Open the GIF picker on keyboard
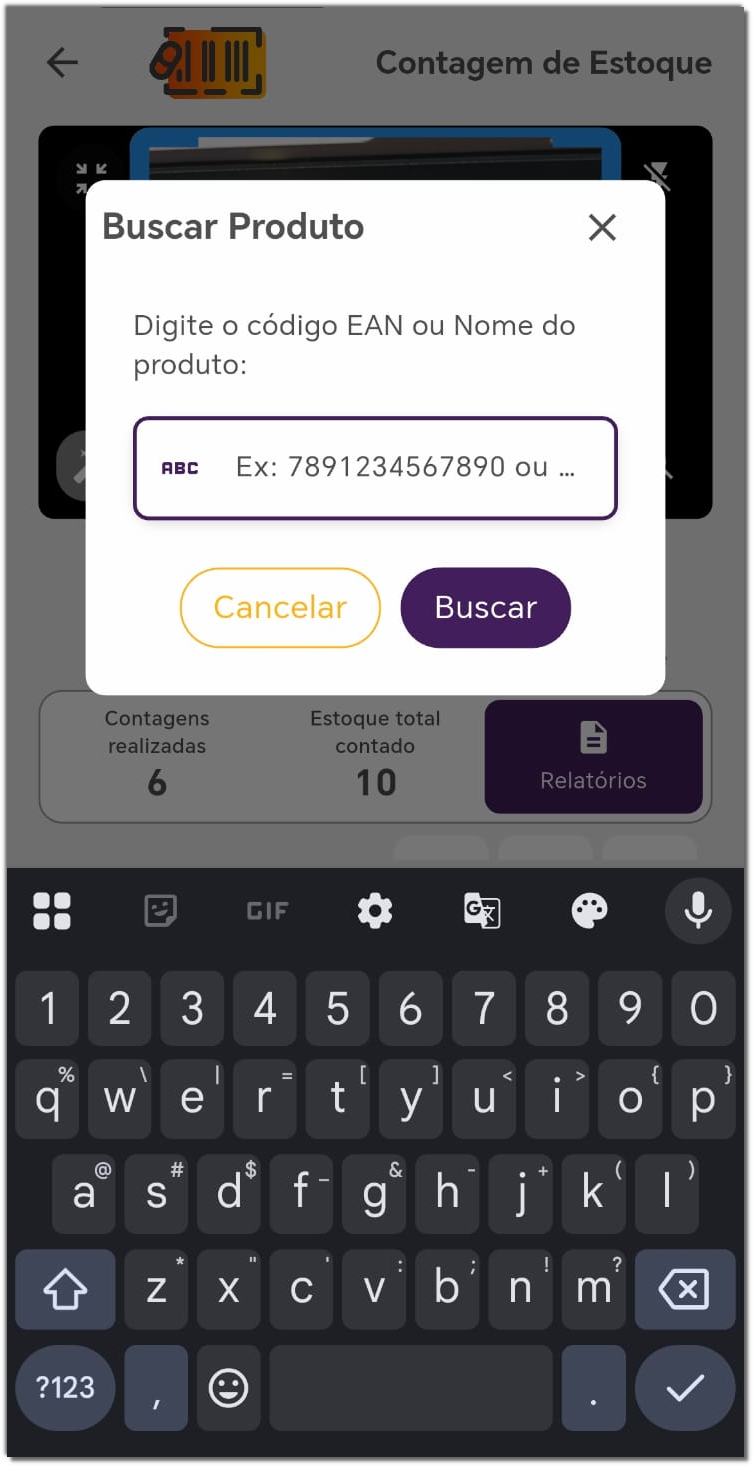 pyautogui.click(x=267, y=910)
